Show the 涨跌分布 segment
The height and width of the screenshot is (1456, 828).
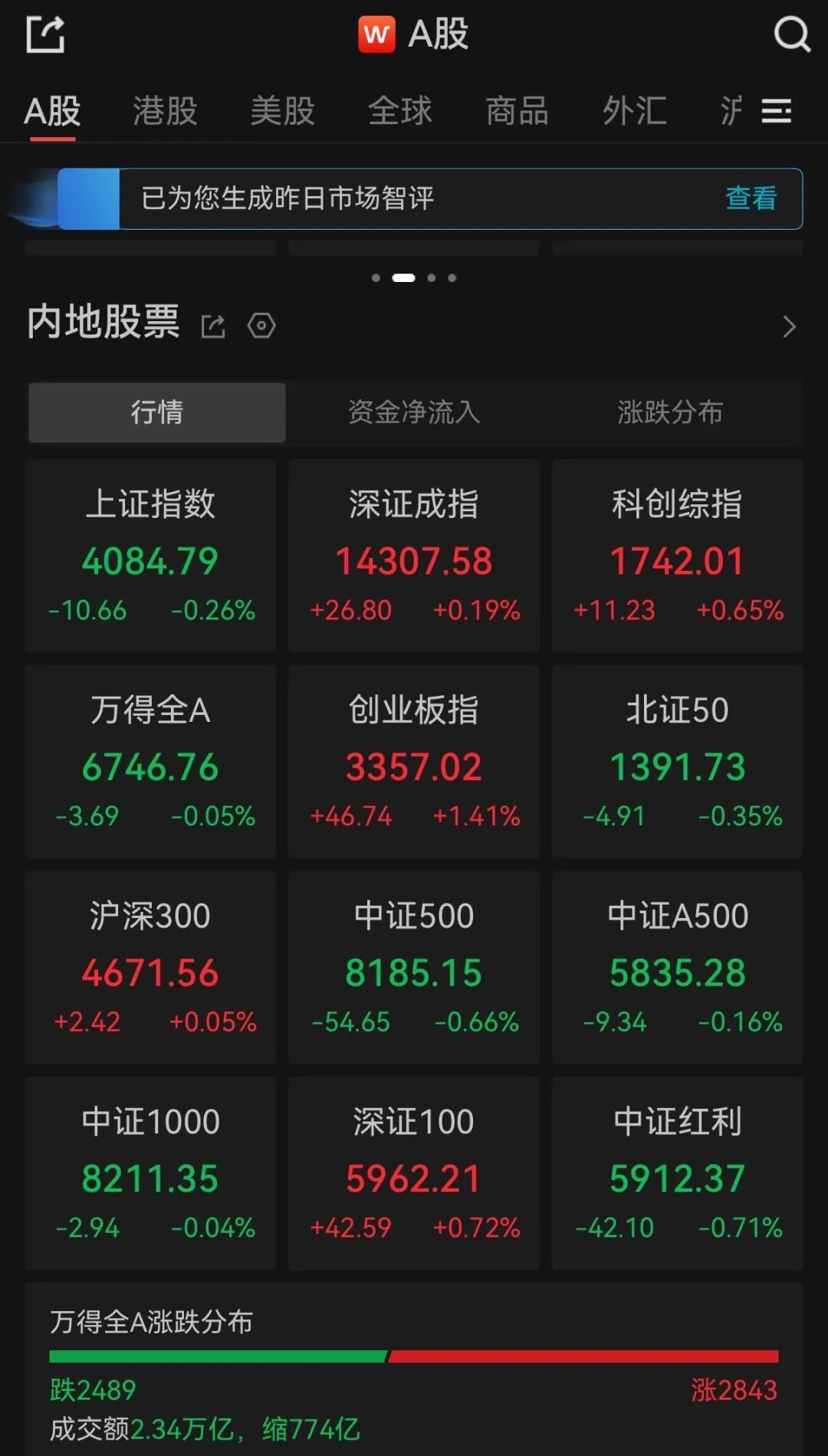670,412
